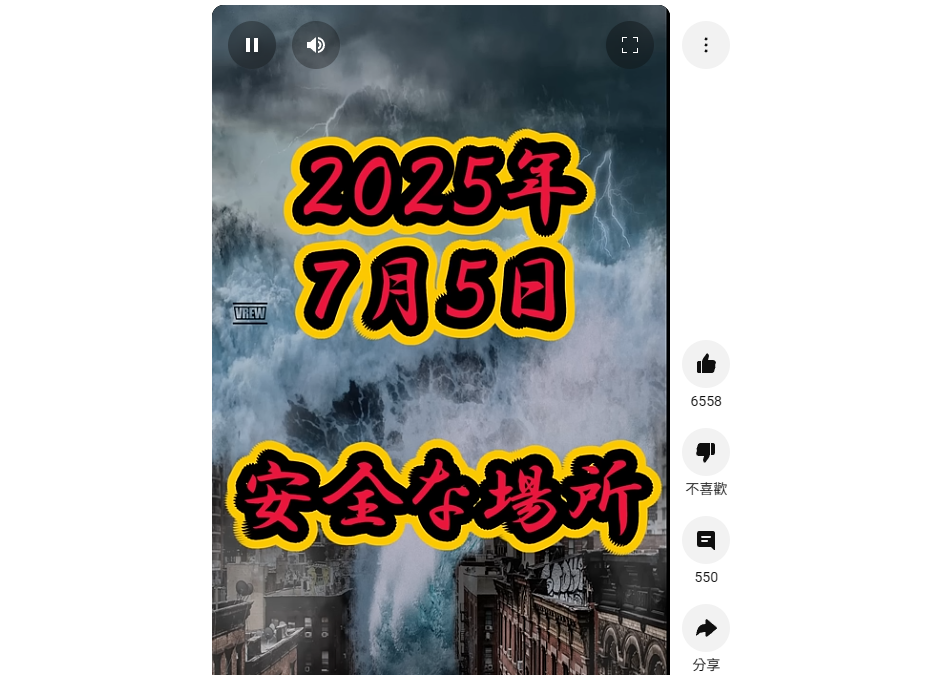Like this video
The height and width of the screenshot is (675, 950).
706,364
